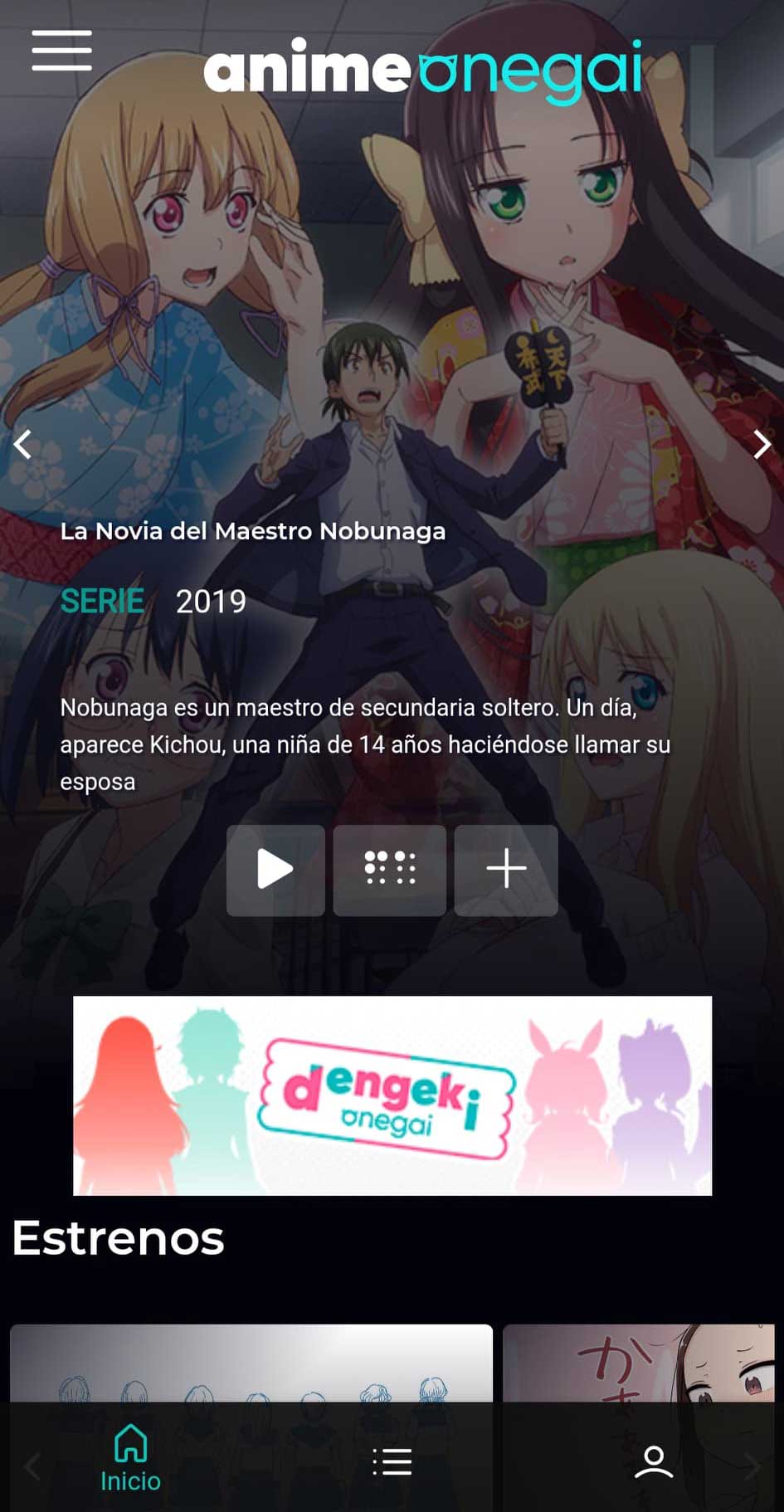Switch to the Inicio tab
Viewport: 784px width, 1512px height.
click(x=130, y=1459)
